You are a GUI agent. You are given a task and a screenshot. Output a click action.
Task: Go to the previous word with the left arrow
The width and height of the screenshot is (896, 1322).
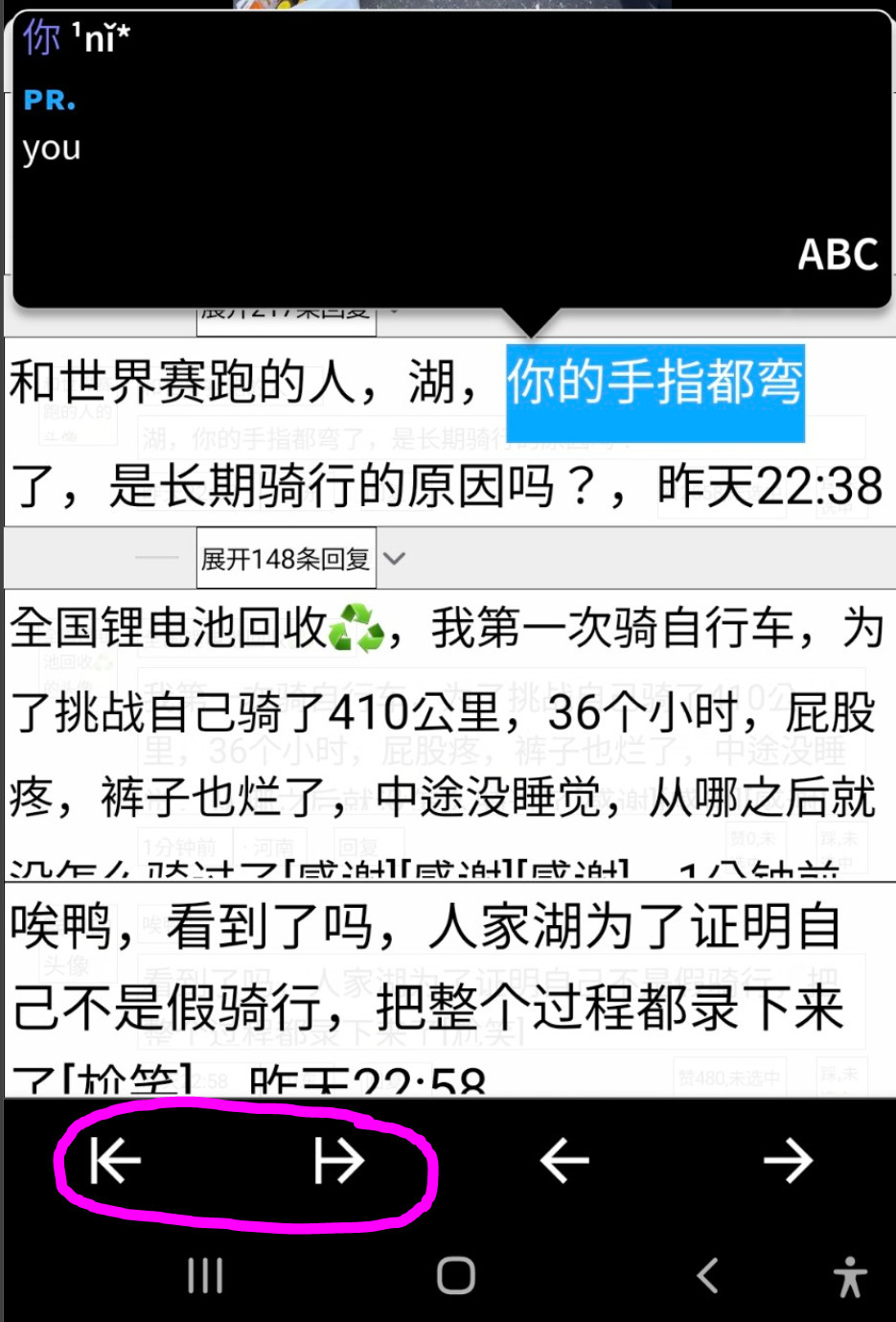coord(563,1162)
